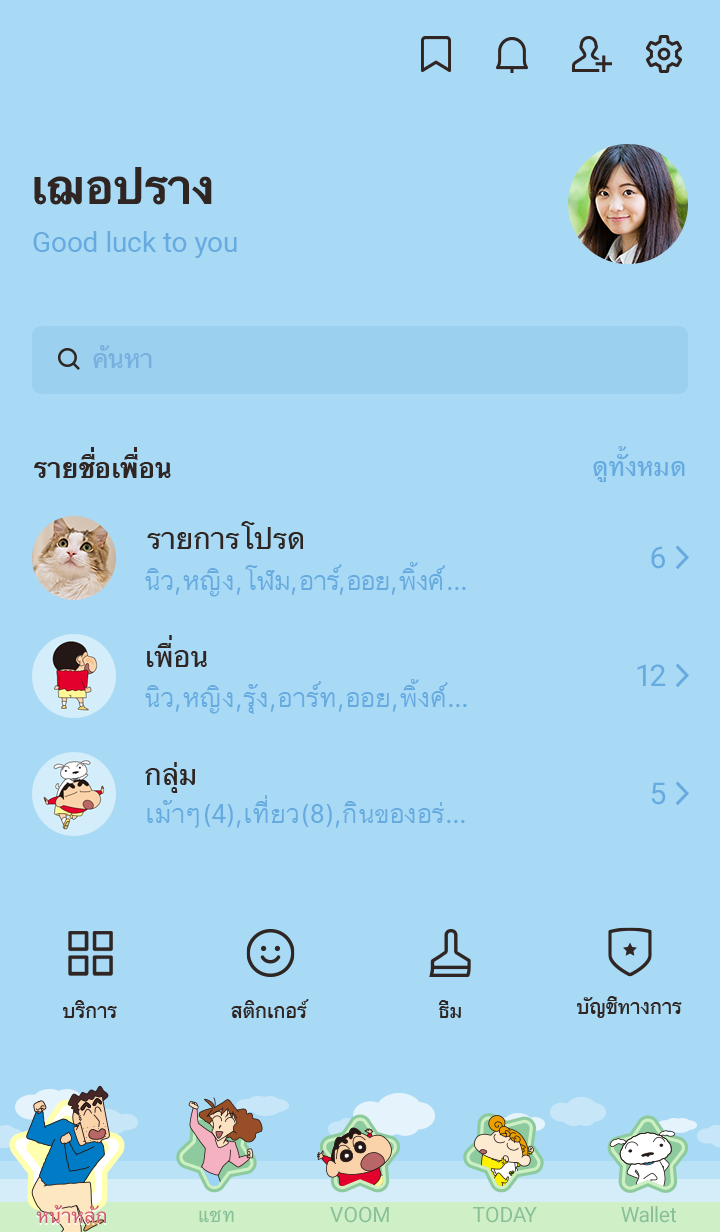Open บัญชีทางการ official accounts
Screen dimensions: 720x1232
tap(629, 973)
